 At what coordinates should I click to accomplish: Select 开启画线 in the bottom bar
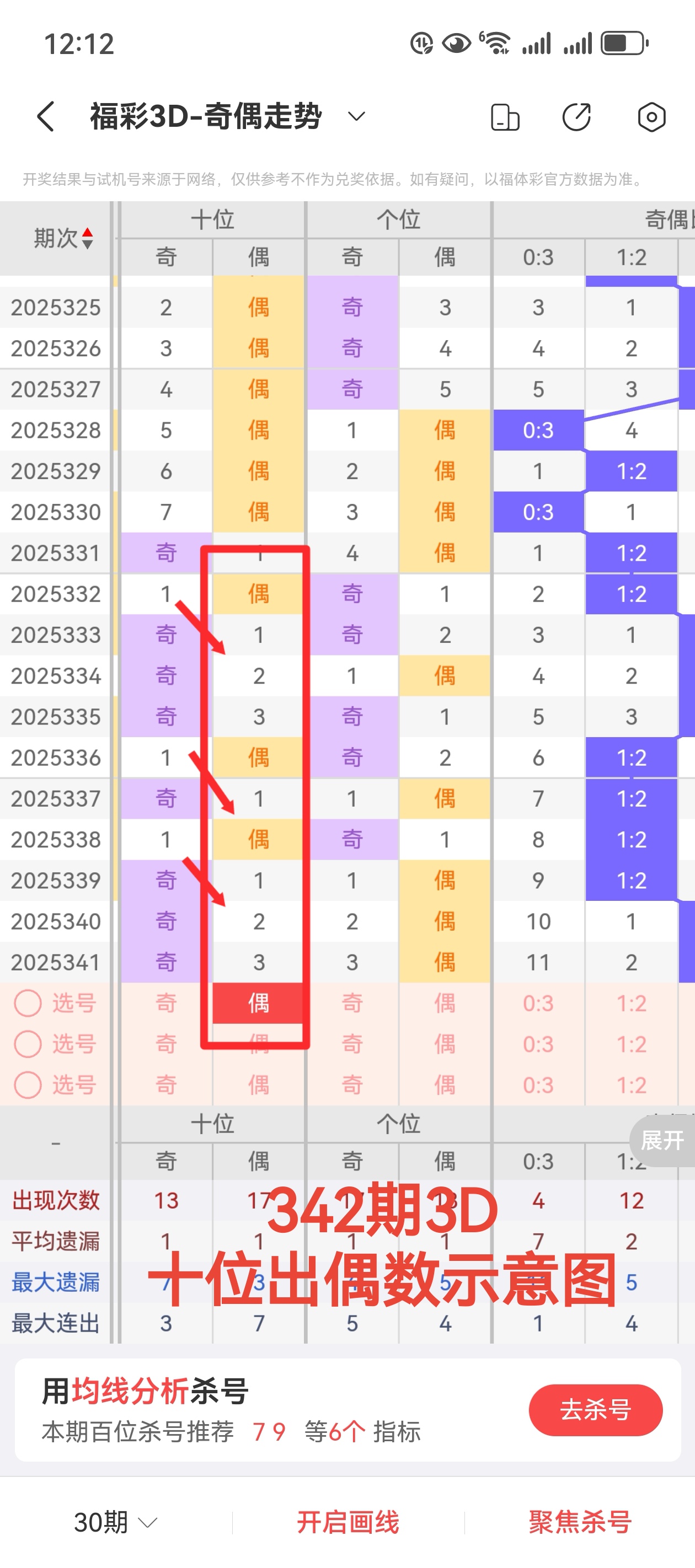[348, 1522]
